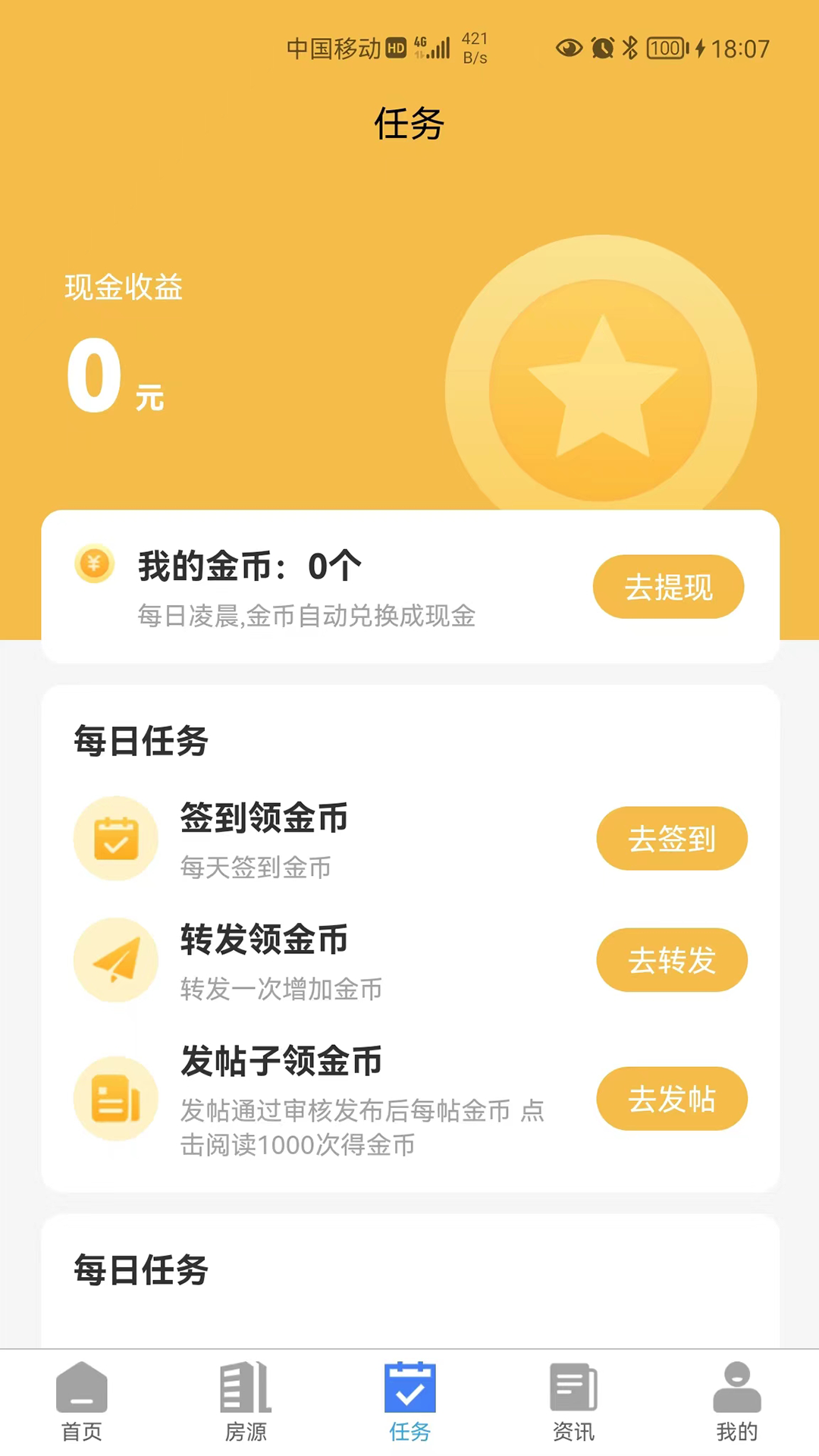The height and width of the screenshot is (1456, 819).
Task: Tap 去转发 to share for coins
Action: coord(672,960)
